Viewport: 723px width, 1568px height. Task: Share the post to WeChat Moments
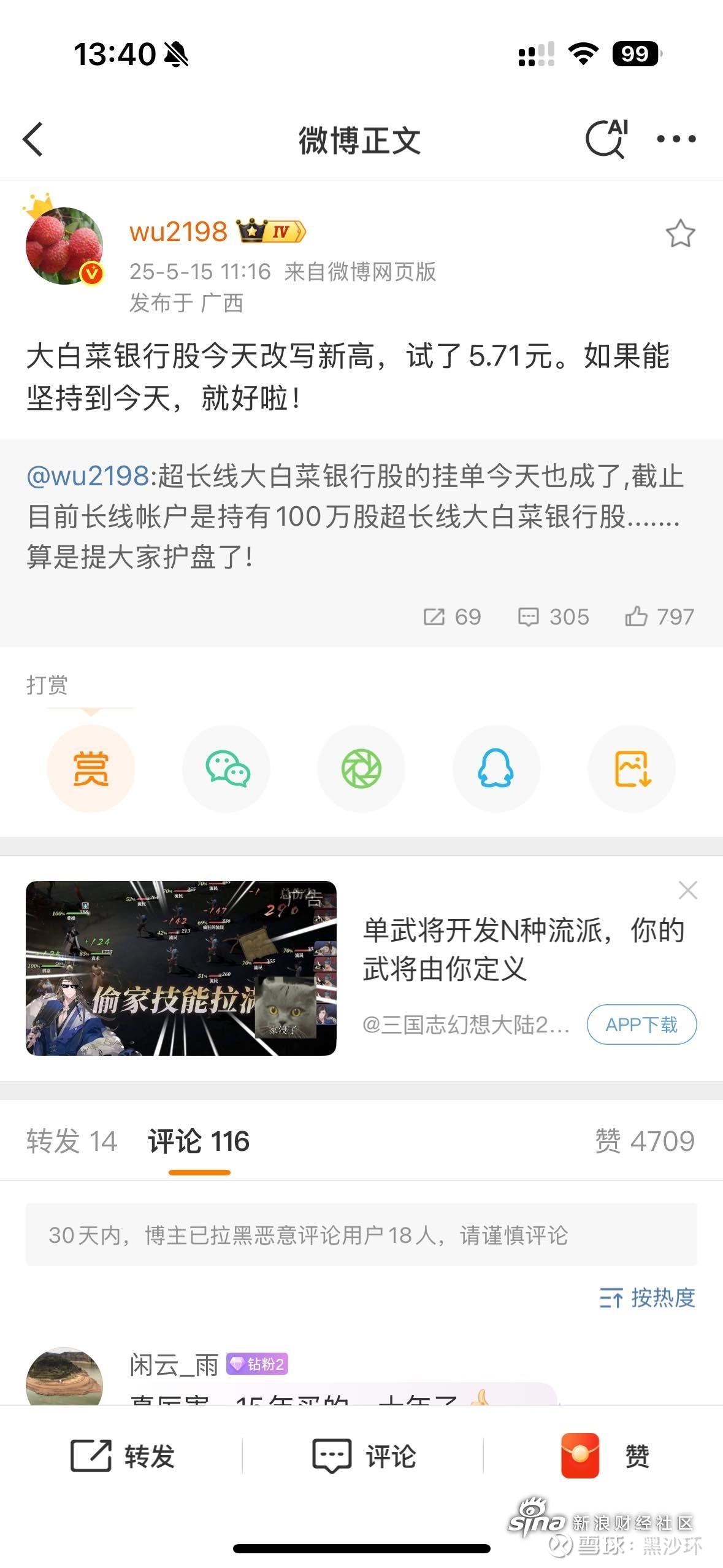coord(361,769)
